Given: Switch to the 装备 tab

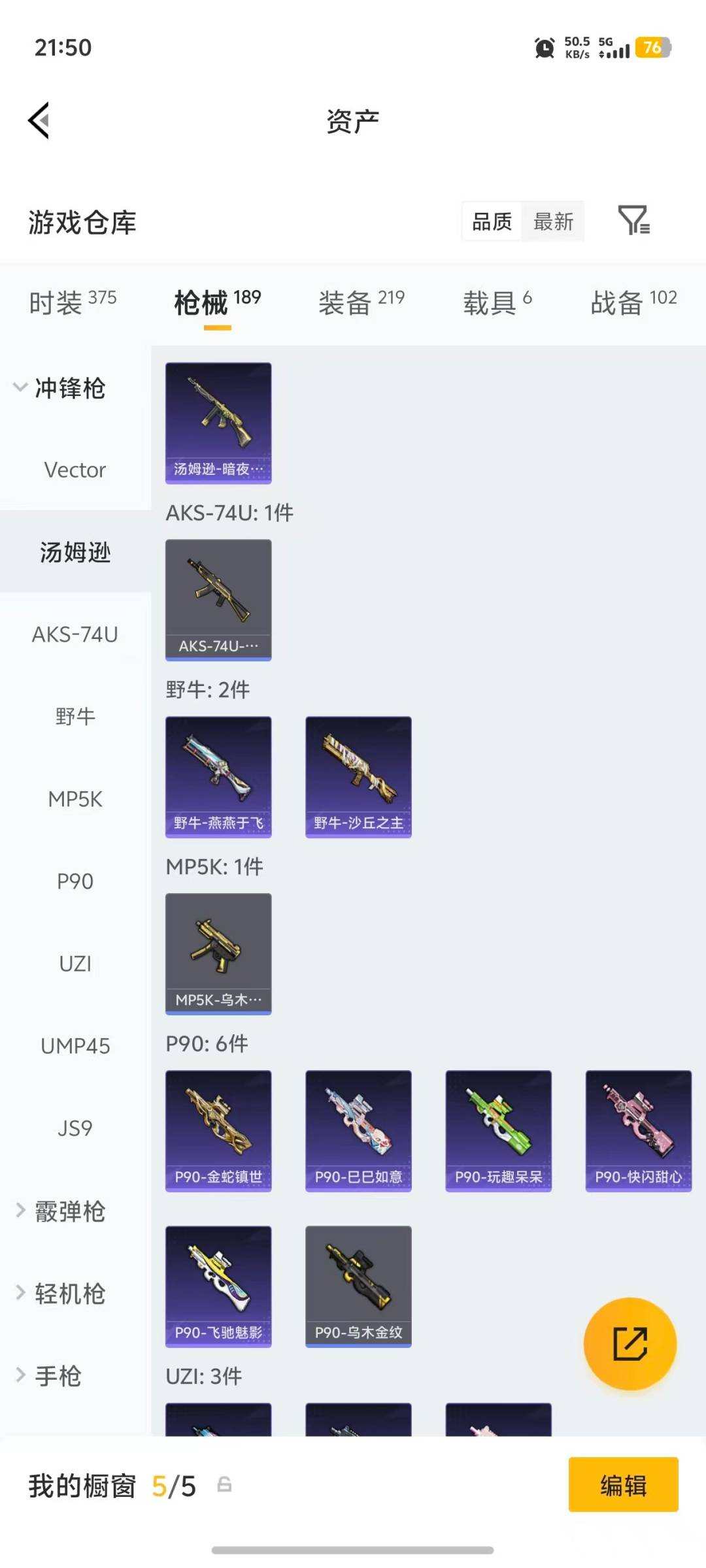Looking at the screenshot, I should pos(361,302).
